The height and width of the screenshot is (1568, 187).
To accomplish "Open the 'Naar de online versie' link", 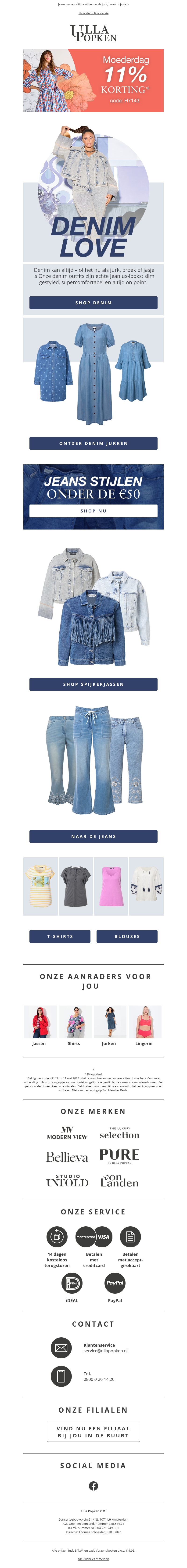I will click(x=93, y=13).
